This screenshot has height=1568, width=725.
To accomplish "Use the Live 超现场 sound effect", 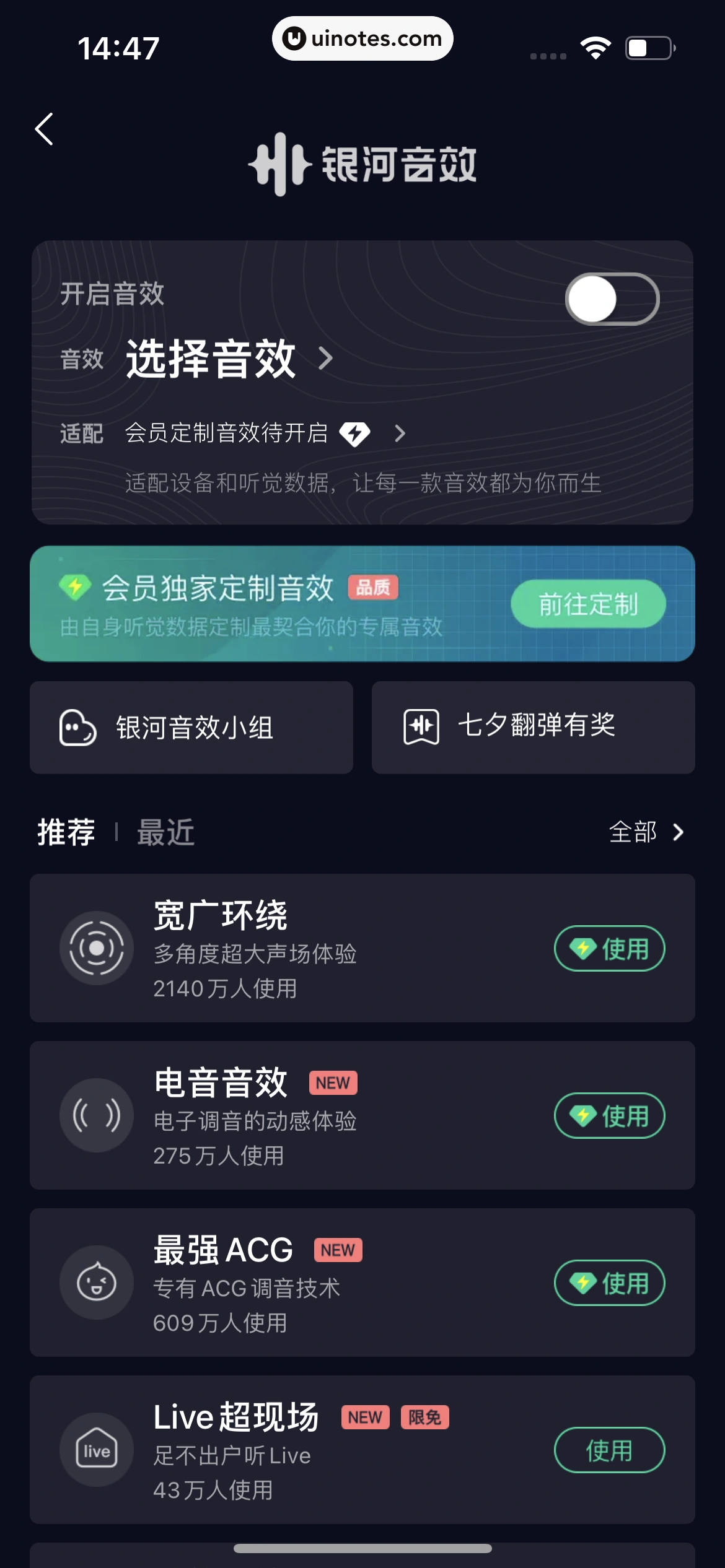I will tap(609, 1450).
